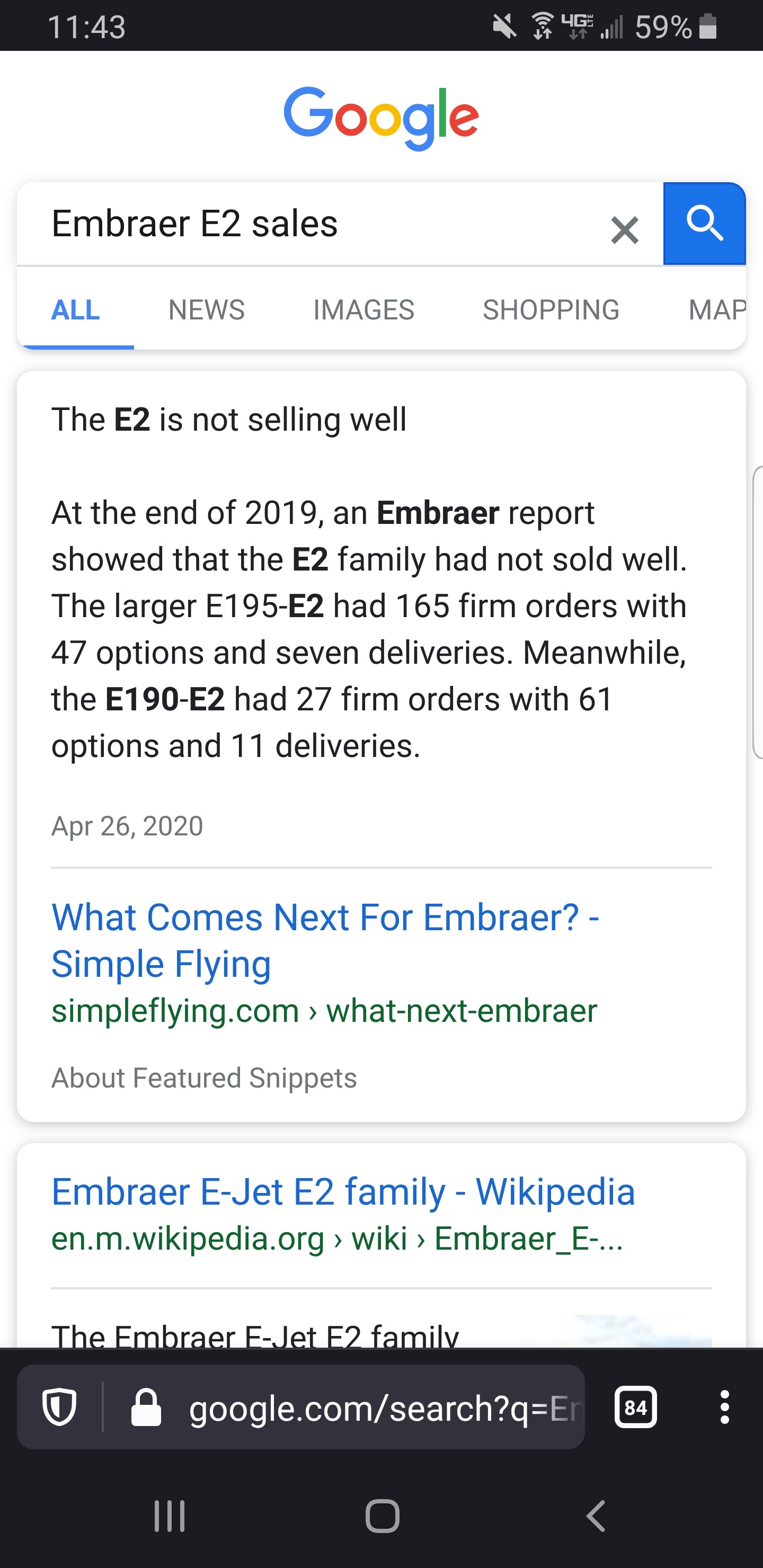Switch to the News tab
Viewport: 763px width, 1568px height.
207,310
